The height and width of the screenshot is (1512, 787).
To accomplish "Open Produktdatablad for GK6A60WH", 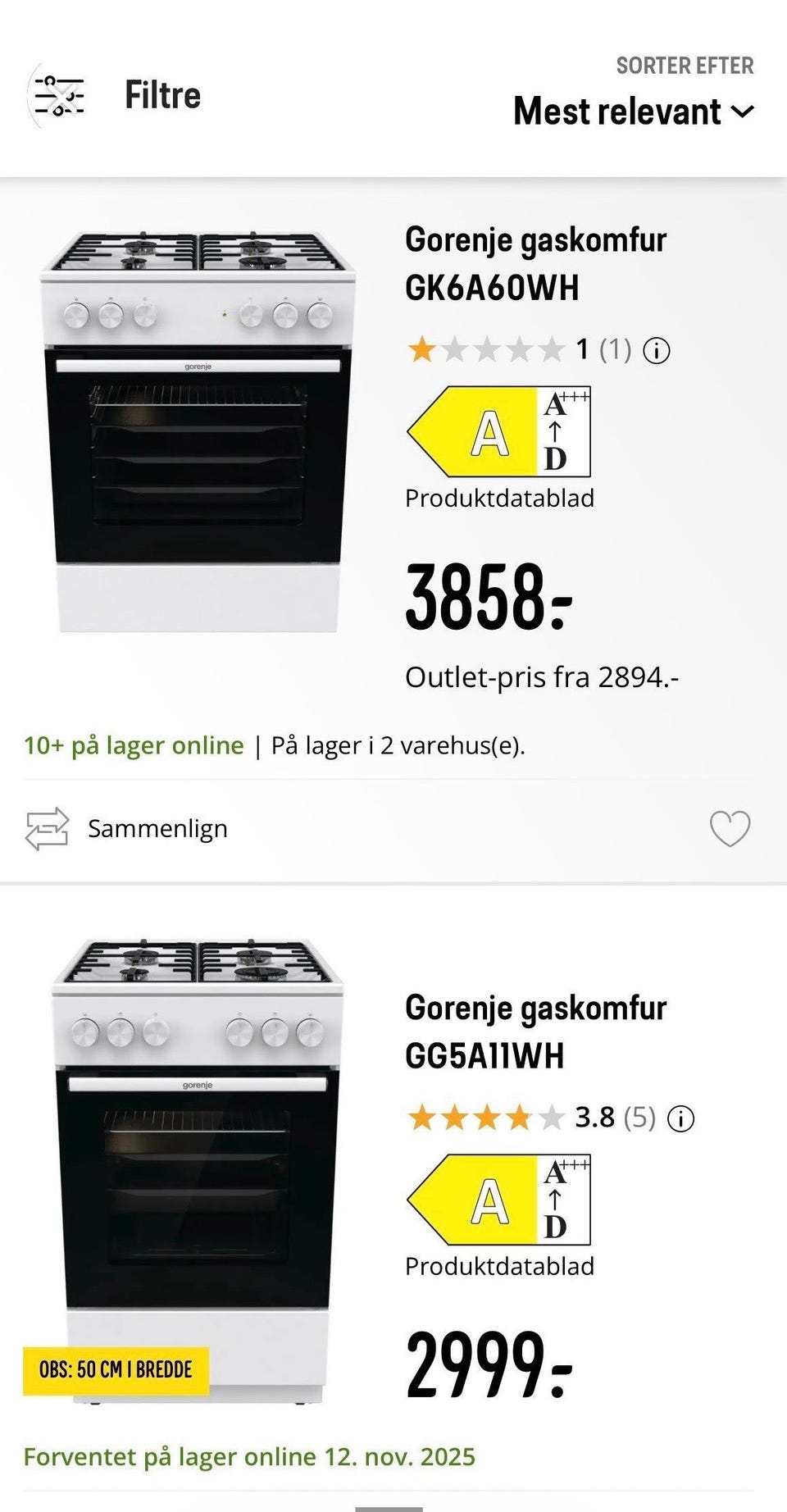I will [x=499, y=499].
